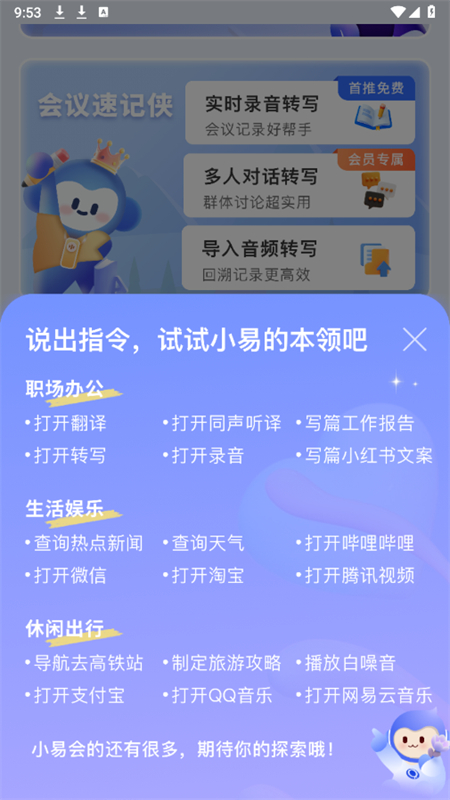Close the voice command suggestions panel
The height and width of the screenshot is (800, 450).
pyautogui.click(x=414, y=339)
